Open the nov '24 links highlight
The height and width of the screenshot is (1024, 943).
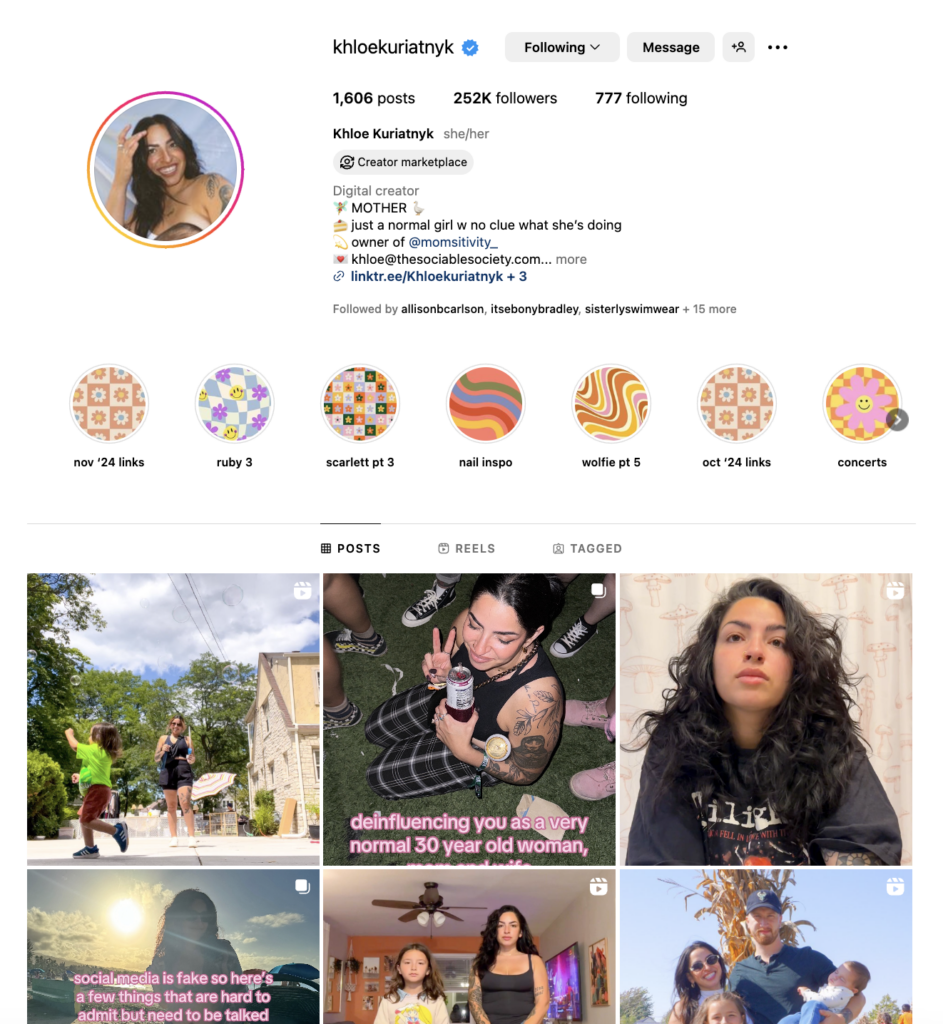[109, 404]
